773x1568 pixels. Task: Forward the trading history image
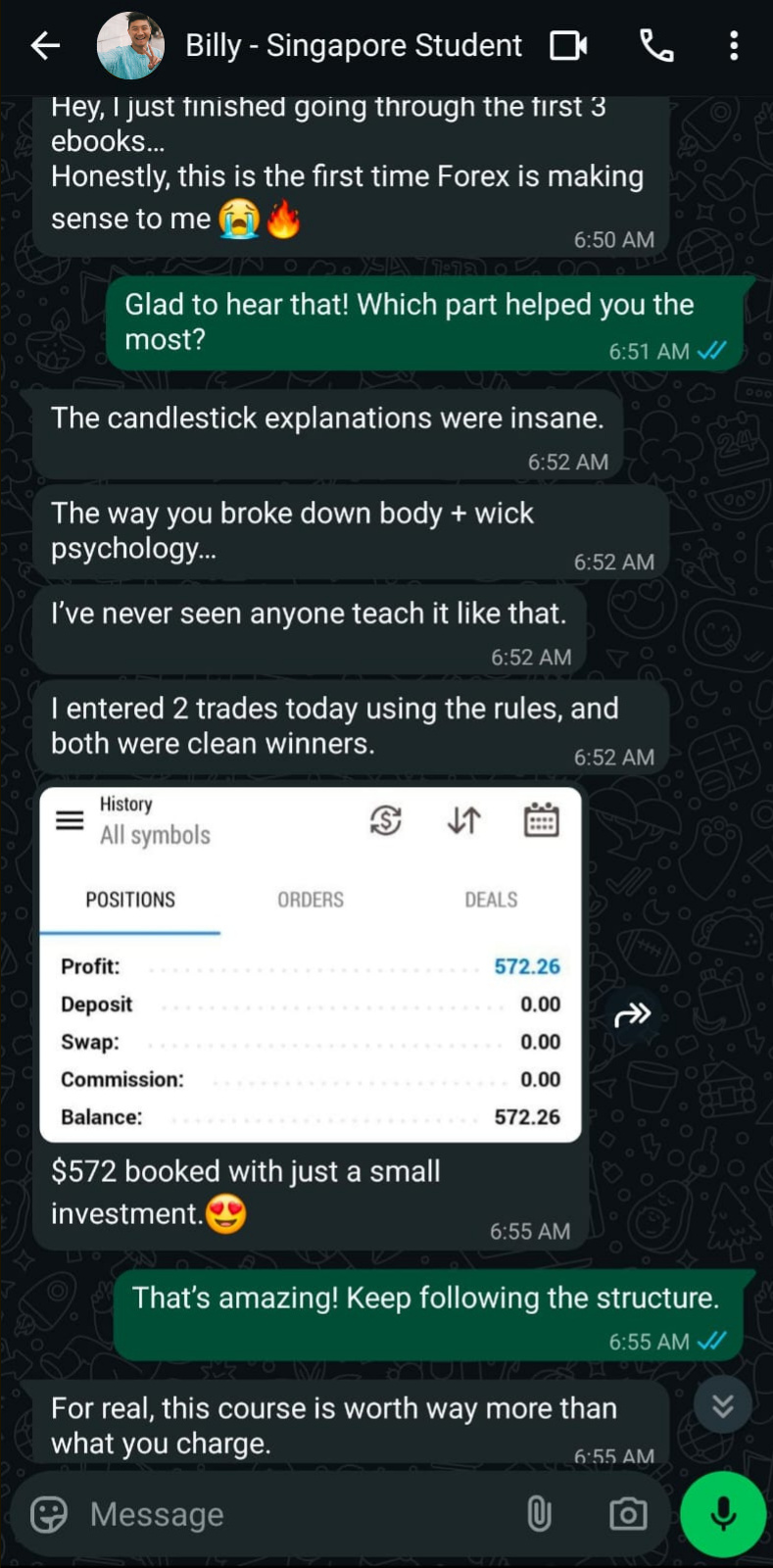click(632, 1014)
